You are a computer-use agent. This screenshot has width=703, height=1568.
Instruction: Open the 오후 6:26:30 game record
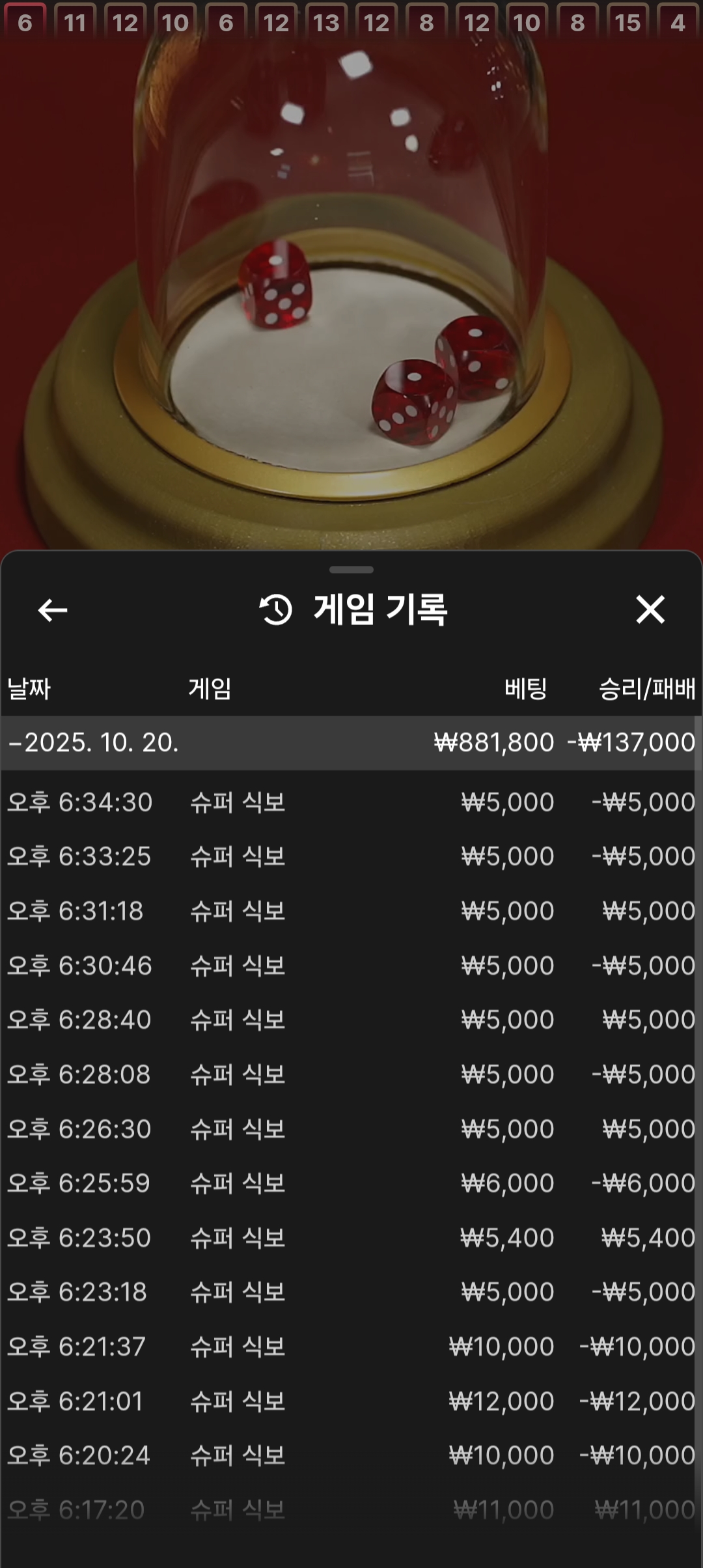coord(351,1129)
